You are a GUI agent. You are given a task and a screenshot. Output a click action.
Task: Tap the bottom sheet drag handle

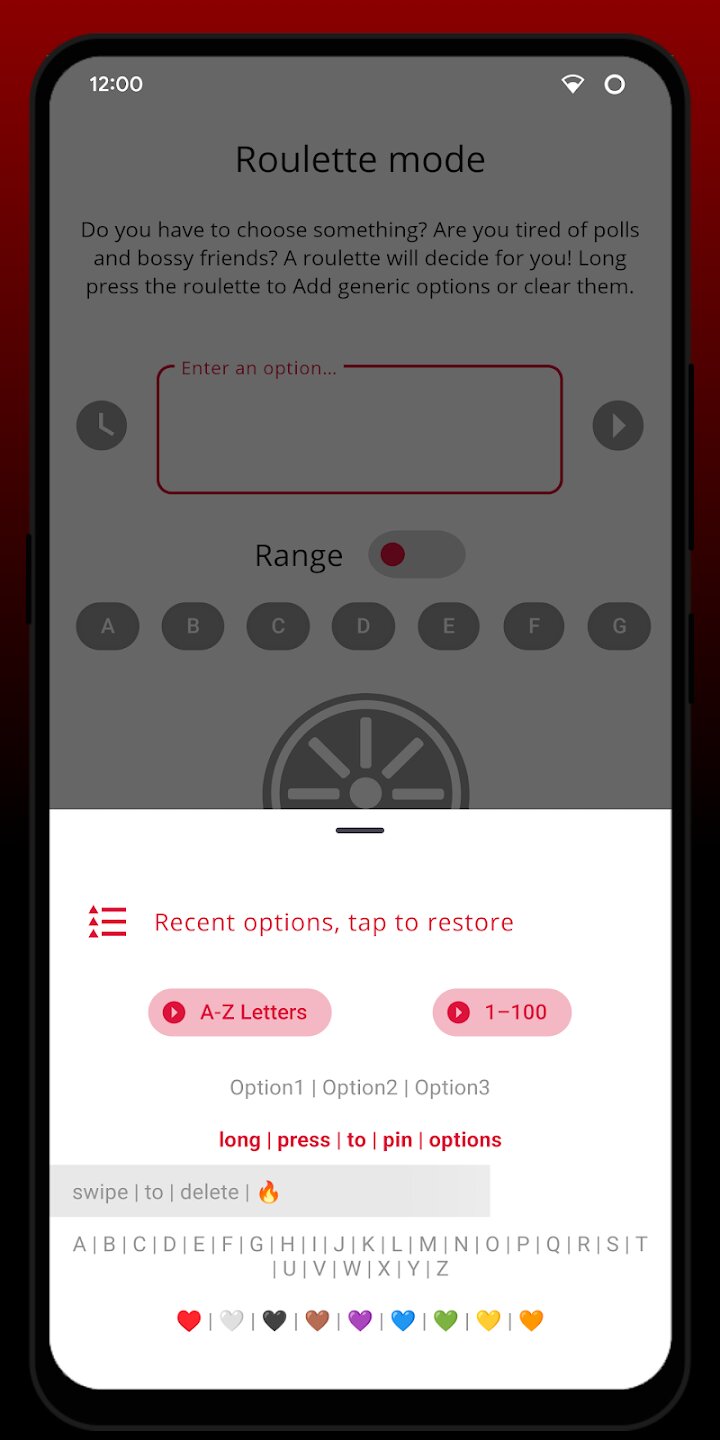point(360,830)
